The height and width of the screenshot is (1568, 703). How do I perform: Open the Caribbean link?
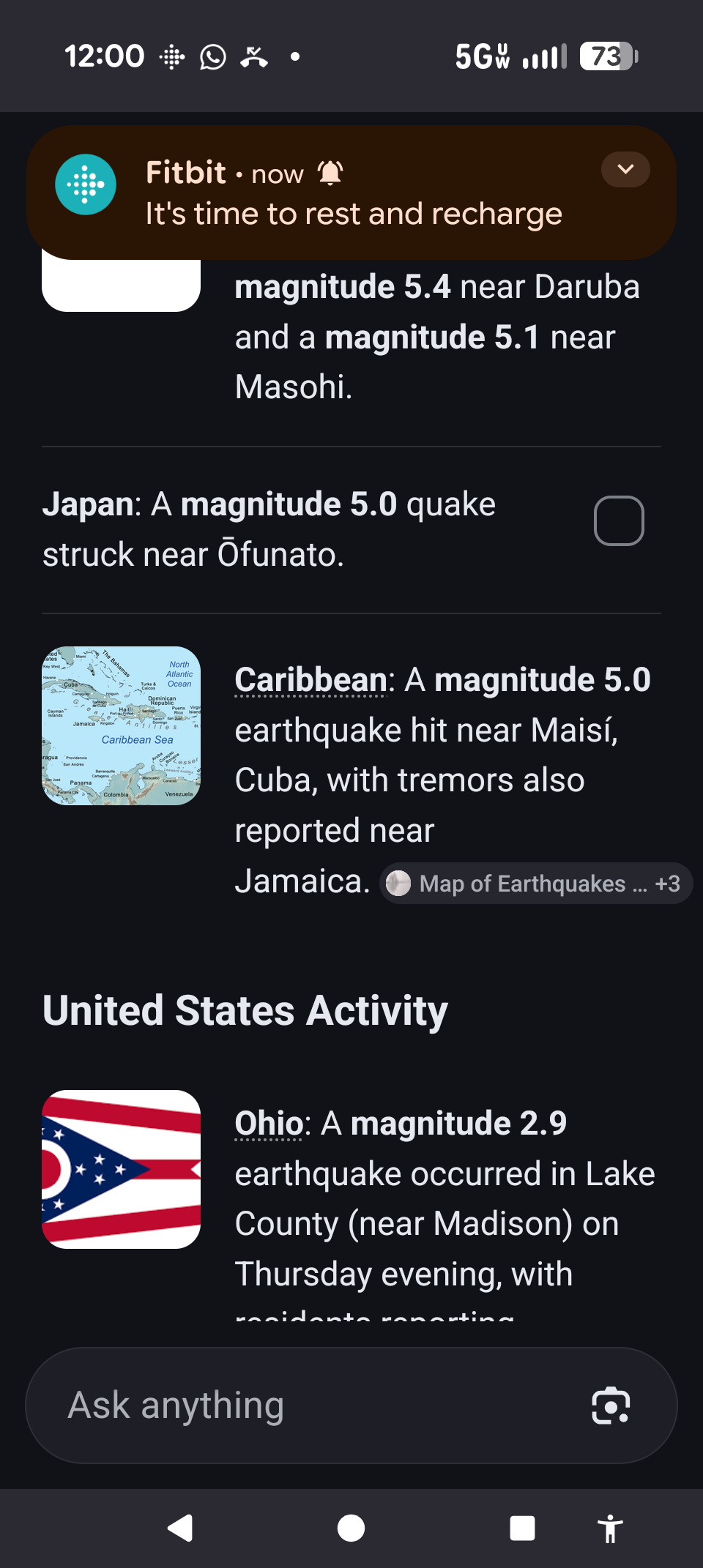point(310,680)
